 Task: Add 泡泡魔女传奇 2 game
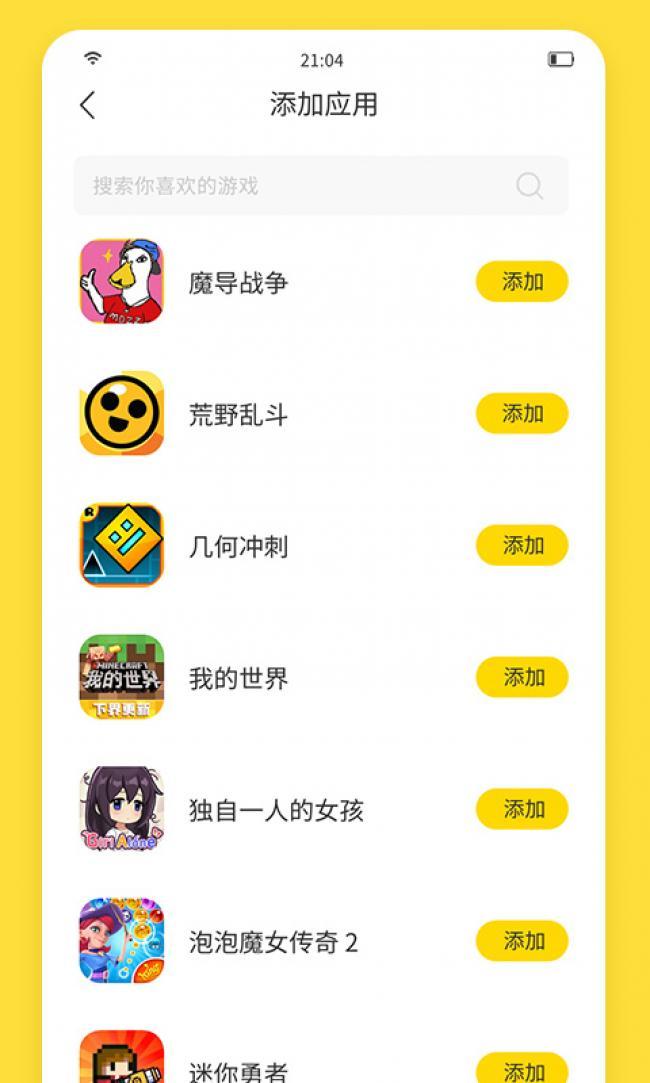521,942
